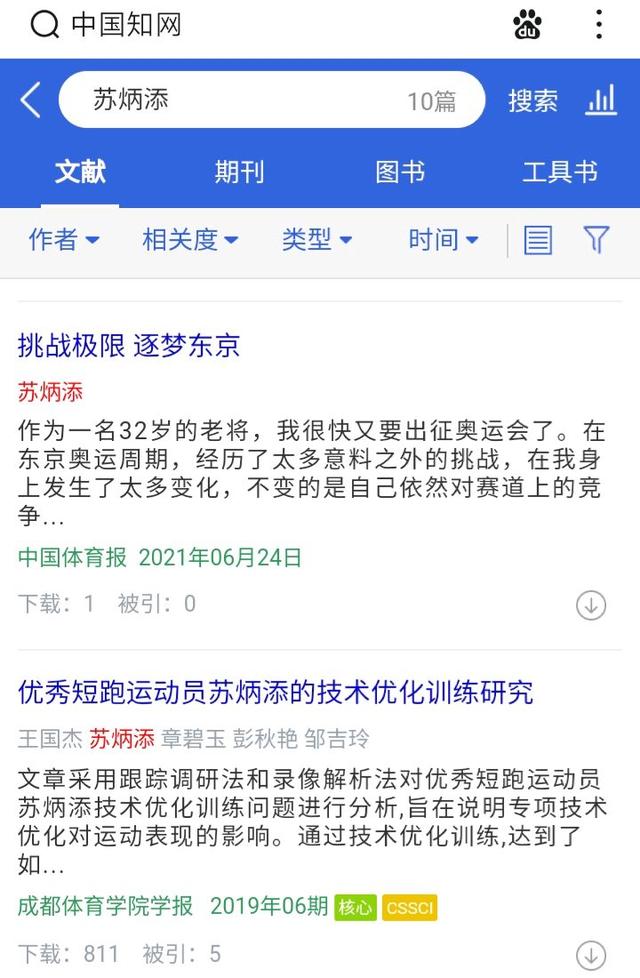This screenshot has height=978, width=640.
Task: Select the 文献 tab
Action: point(80,172)
